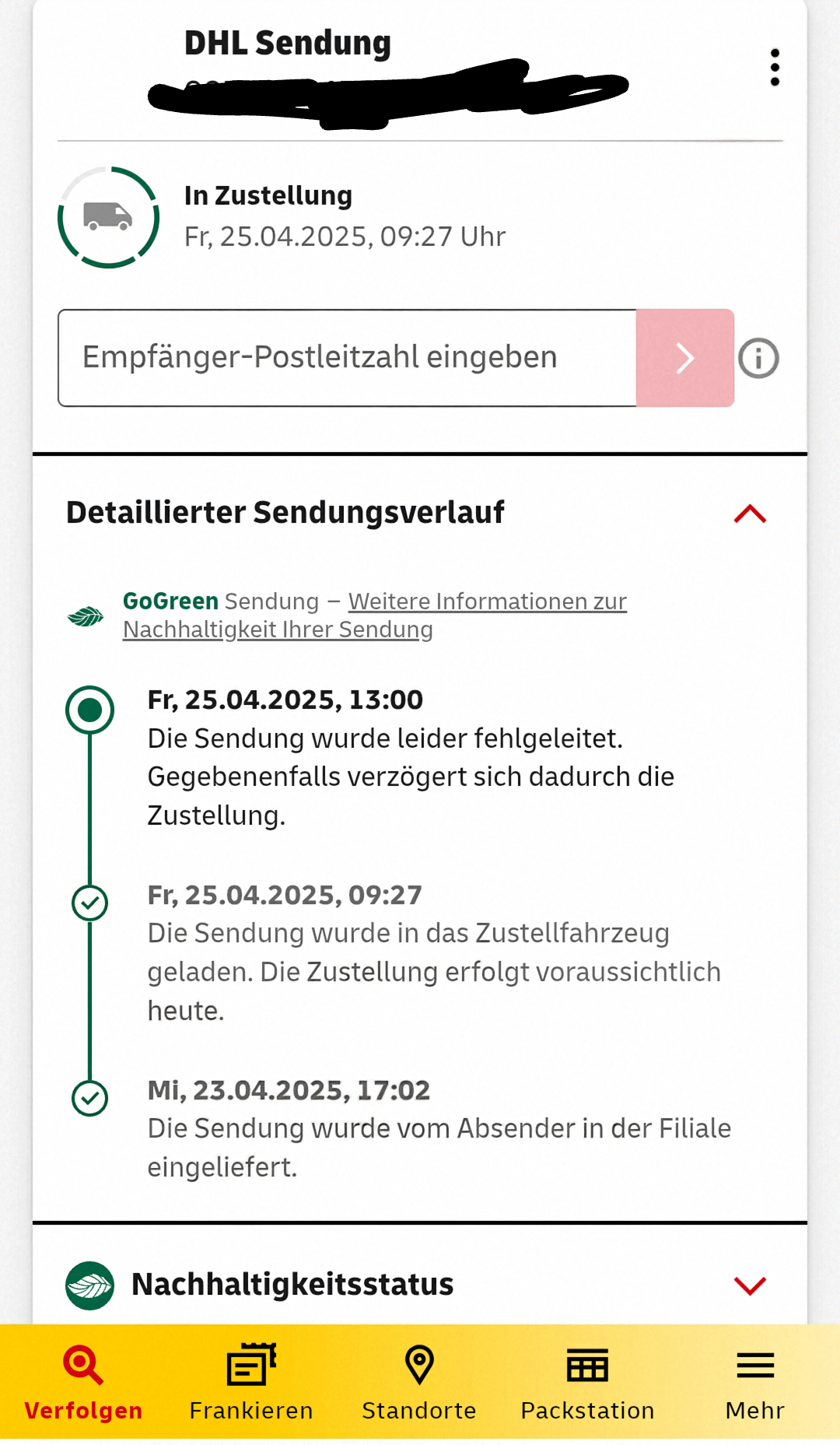Submit postal code with the arrow button
The height and width of the screenshot is (1445, 840).
coord(684,357)
